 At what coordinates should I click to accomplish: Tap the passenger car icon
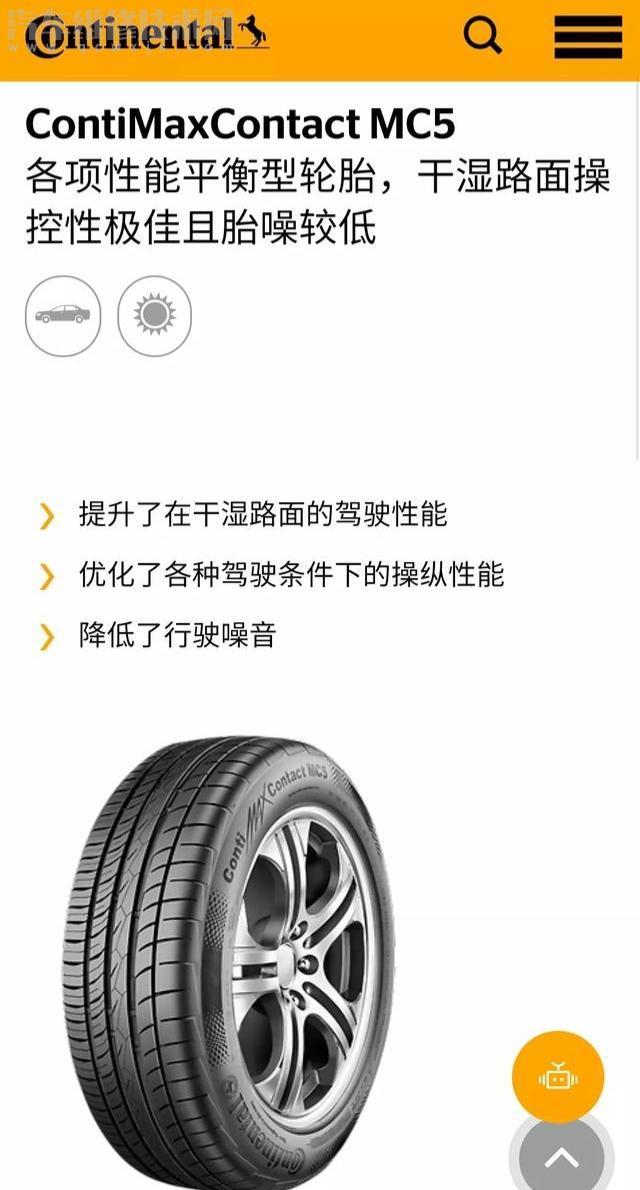pyautogui.click(x=63, y=315)
